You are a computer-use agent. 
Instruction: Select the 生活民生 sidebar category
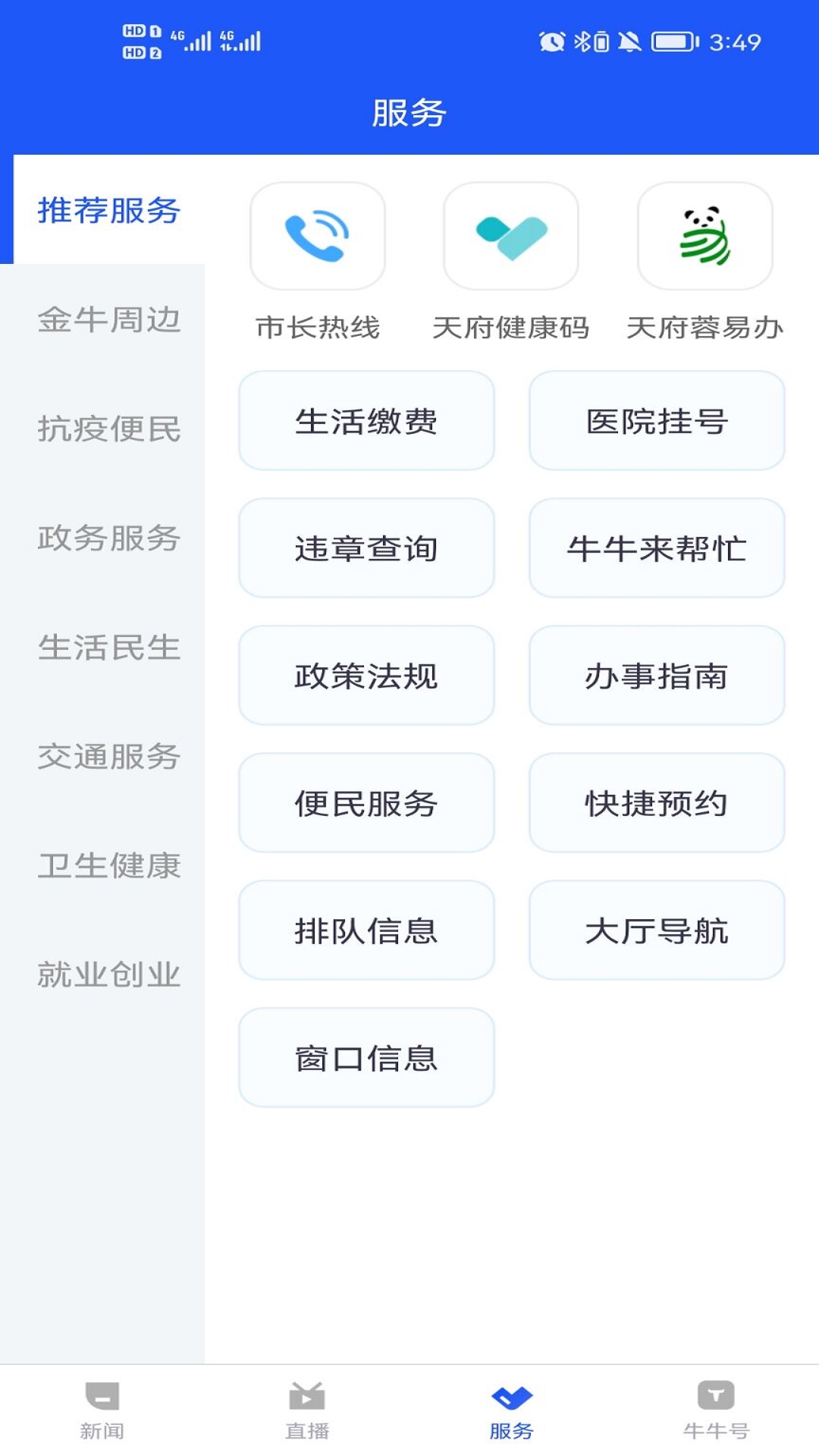108,648
